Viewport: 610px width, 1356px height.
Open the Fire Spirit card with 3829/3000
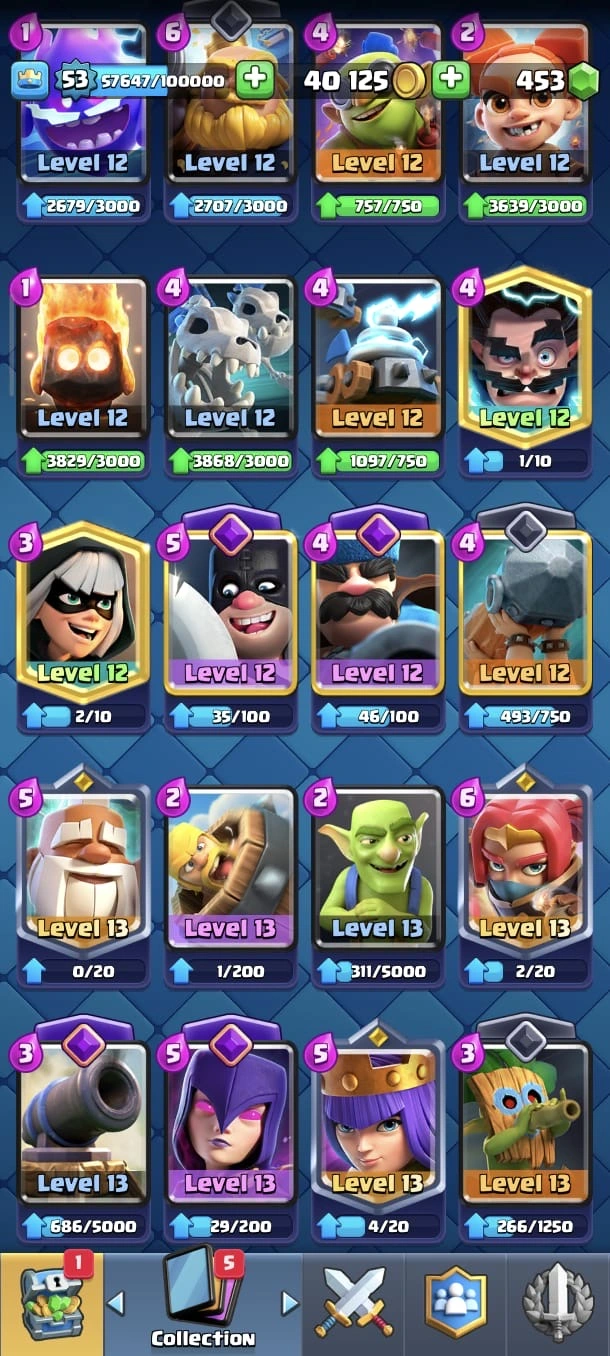[x=82, y=365]
